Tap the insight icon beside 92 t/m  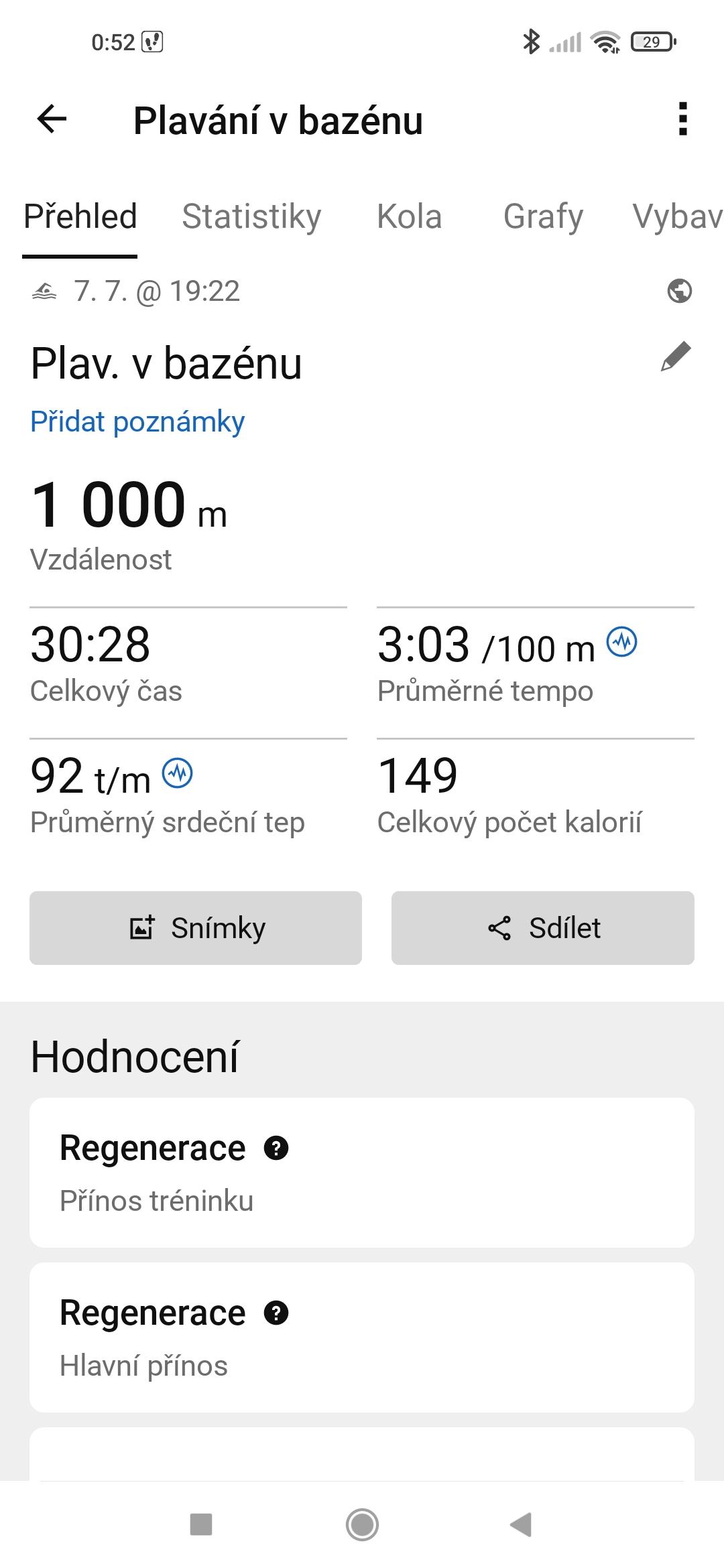pyautogui.click(x=178, y=773)
